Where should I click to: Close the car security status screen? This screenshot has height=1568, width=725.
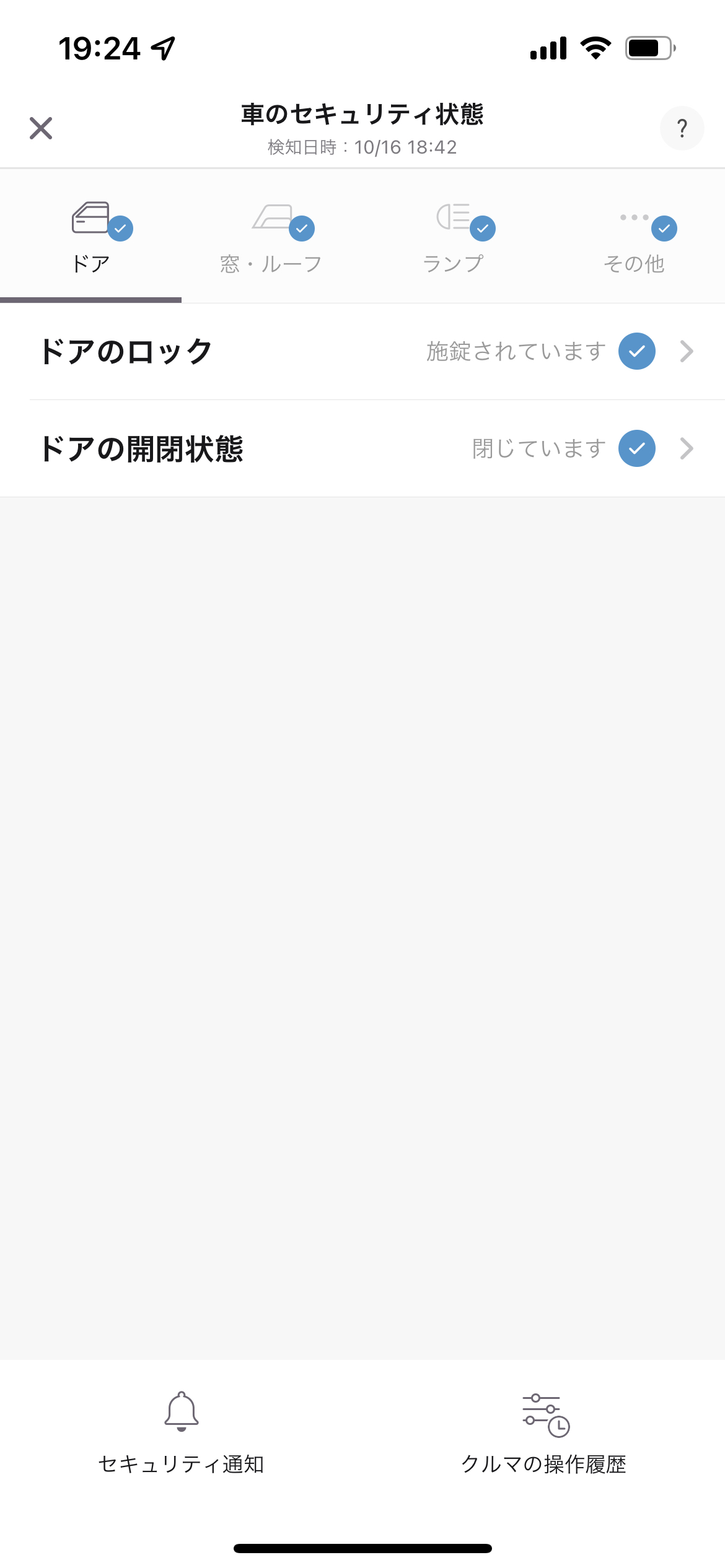41,128
